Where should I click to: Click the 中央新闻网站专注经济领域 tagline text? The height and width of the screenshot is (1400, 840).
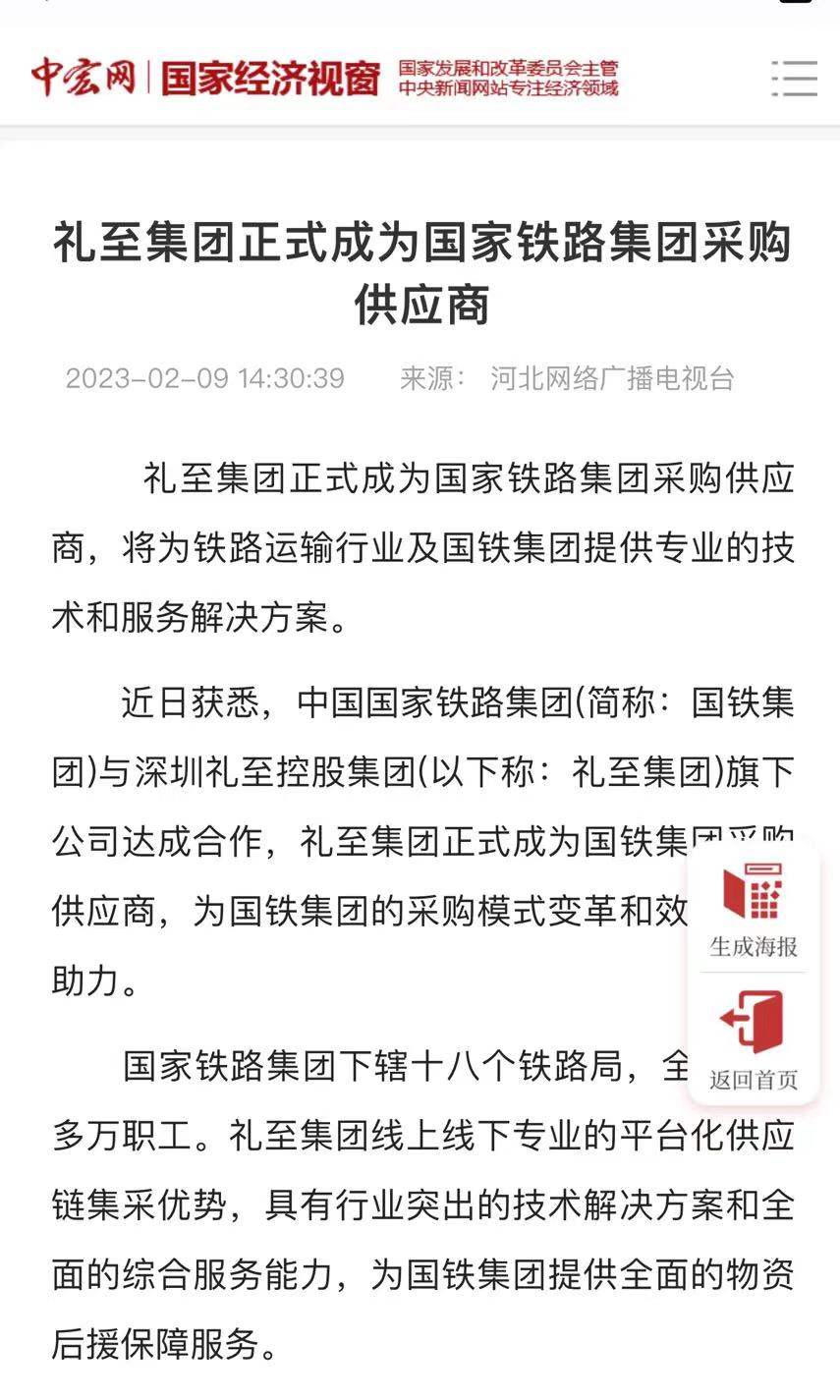(510, 88)
